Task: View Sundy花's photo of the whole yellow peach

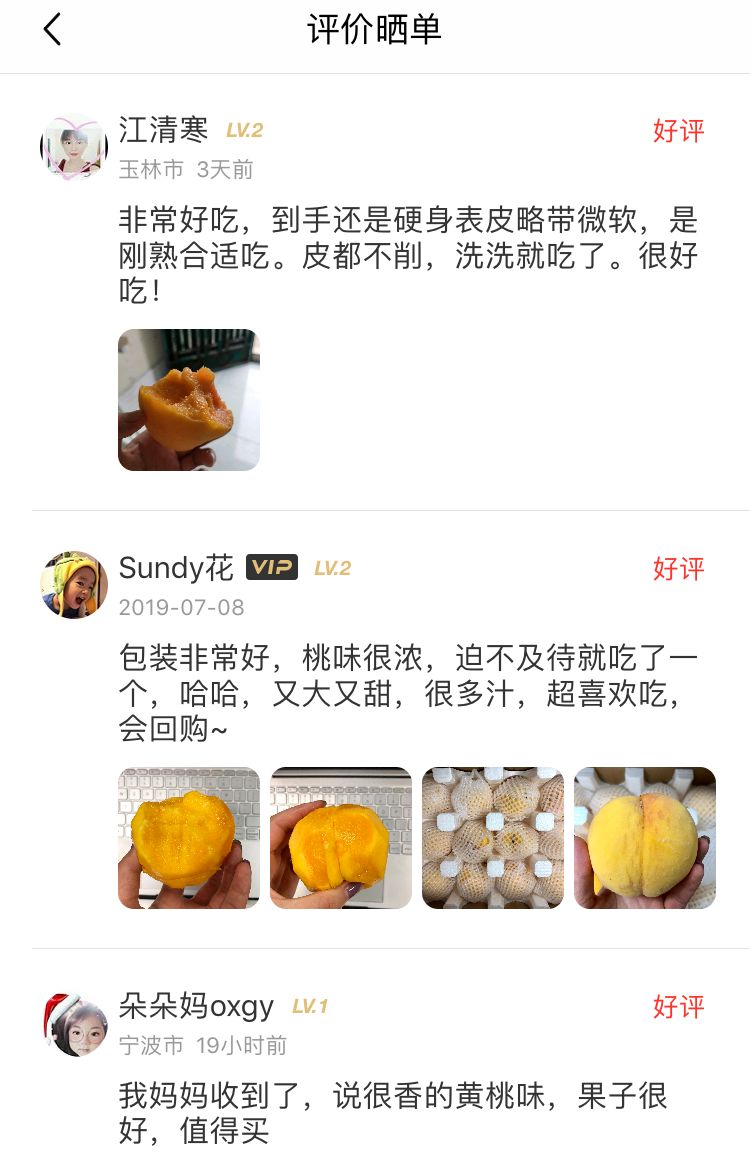Action: click(x=645, y=838)
